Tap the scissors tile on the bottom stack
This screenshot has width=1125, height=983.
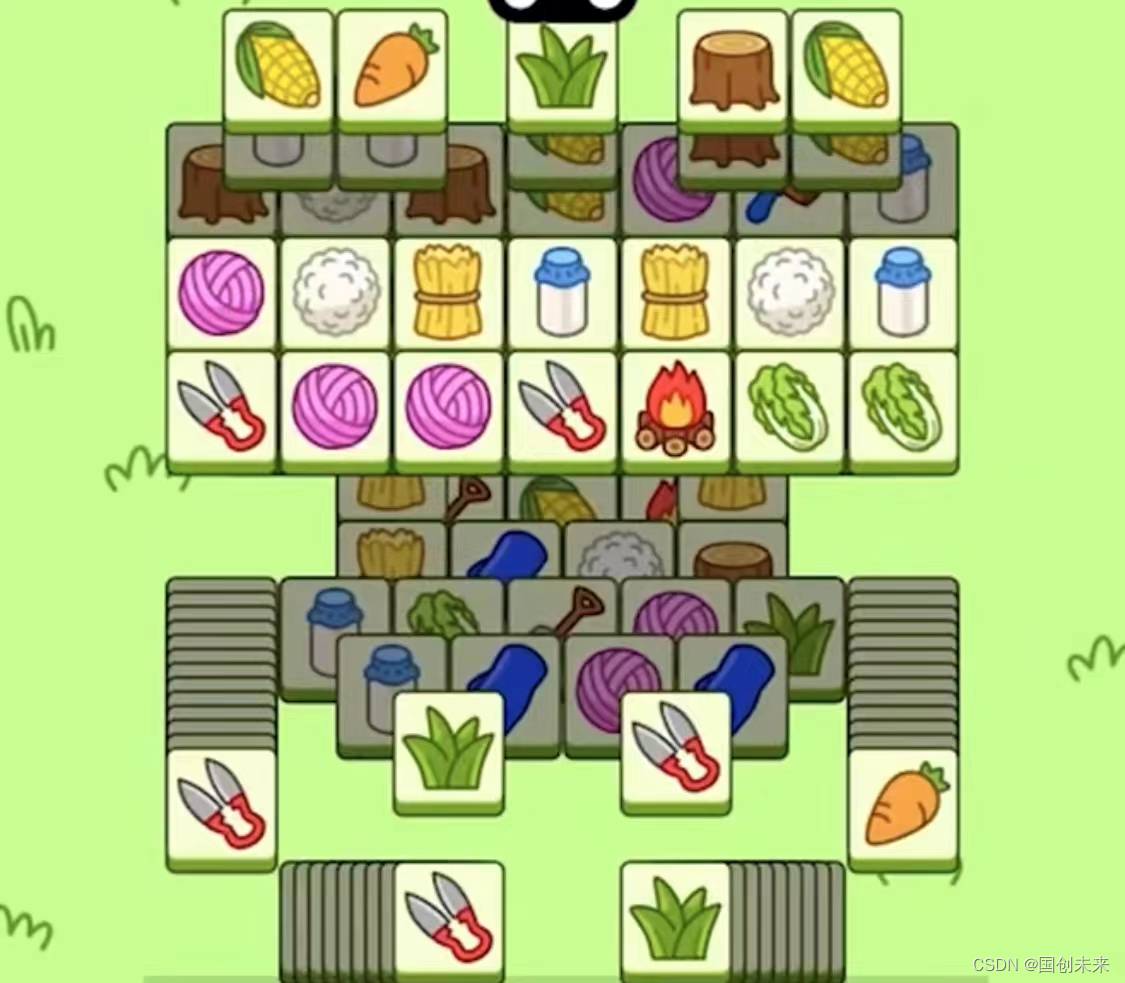pyautogui.click(x=449, y=917)
